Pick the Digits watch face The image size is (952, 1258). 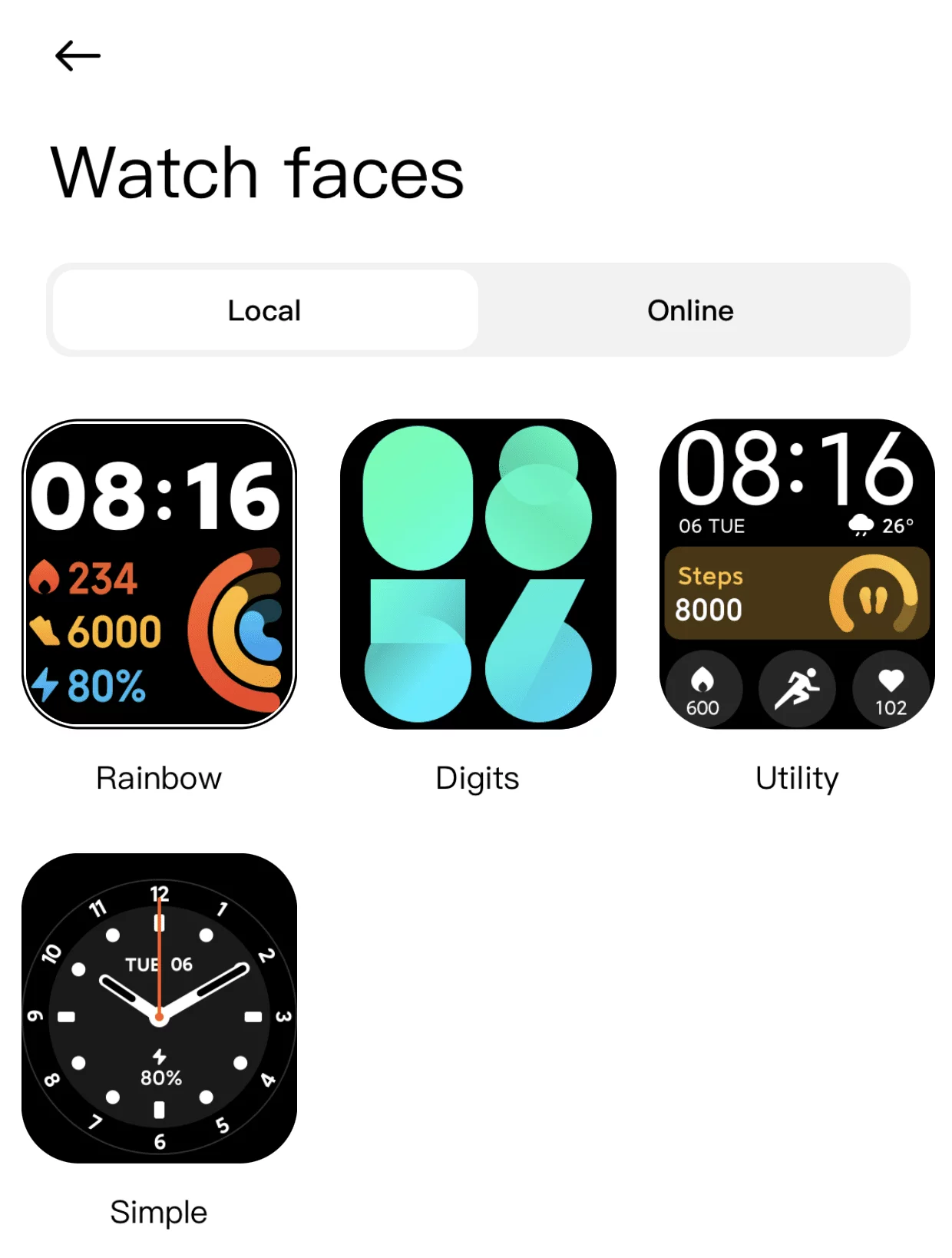(x=478, y=574)
